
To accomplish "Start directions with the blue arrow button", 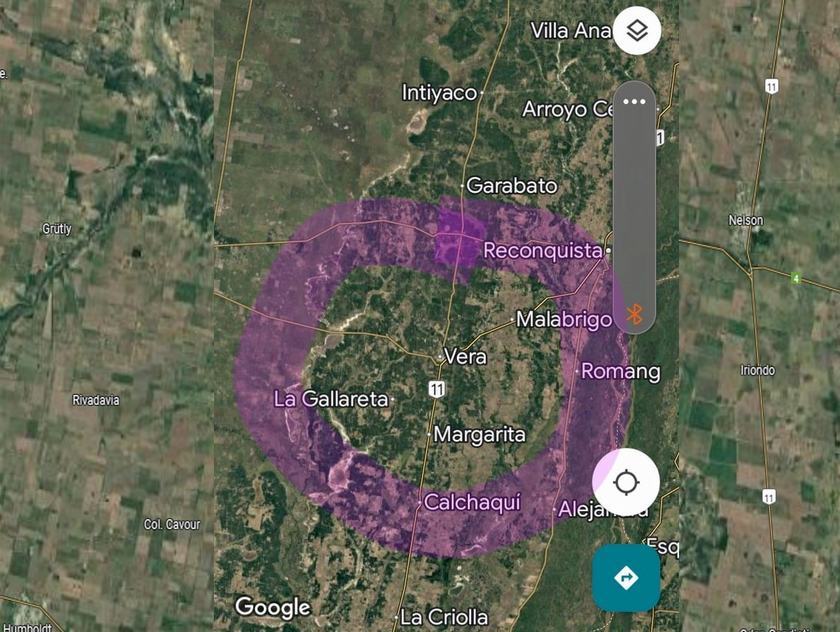I will point(626,577).
